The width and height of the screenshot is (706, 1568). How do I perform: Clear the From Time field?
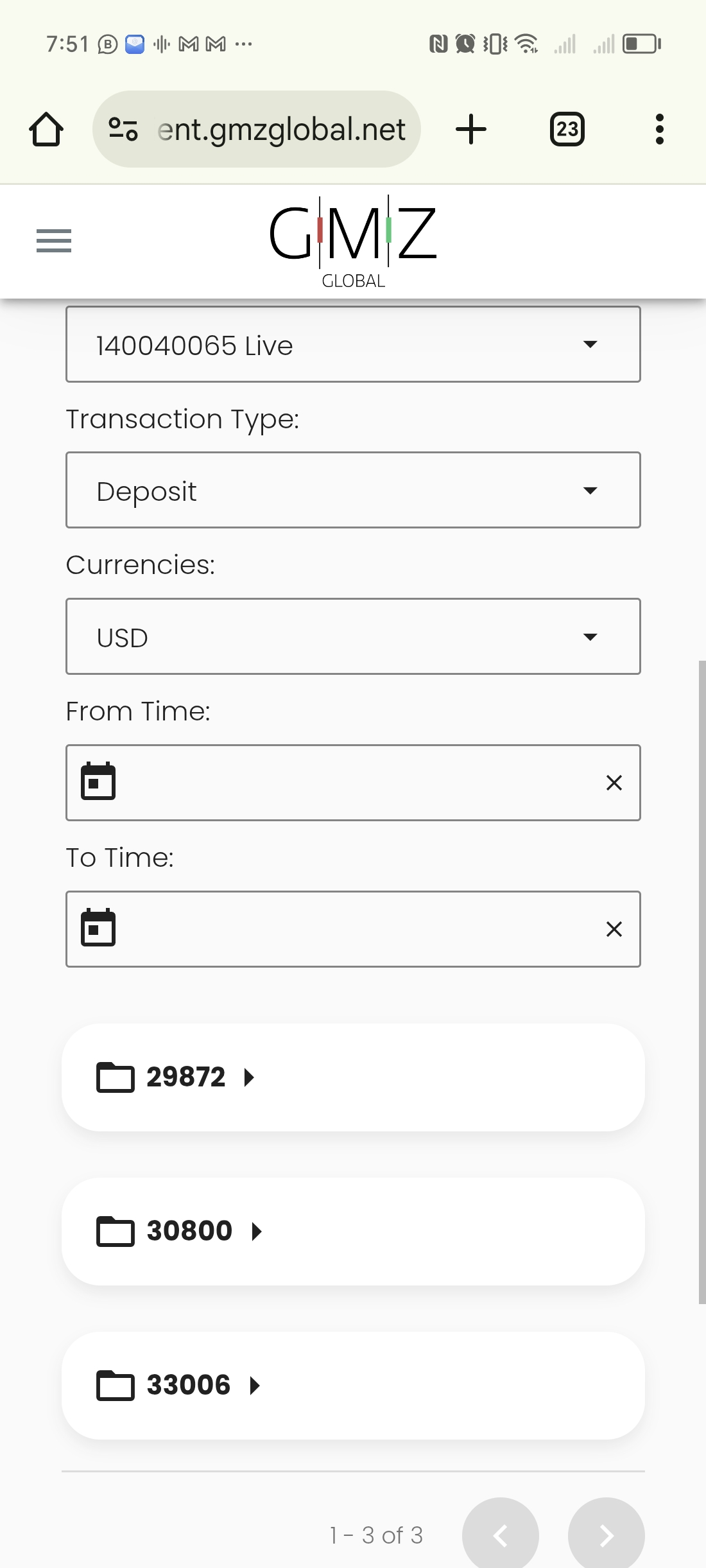pos(614,783)
